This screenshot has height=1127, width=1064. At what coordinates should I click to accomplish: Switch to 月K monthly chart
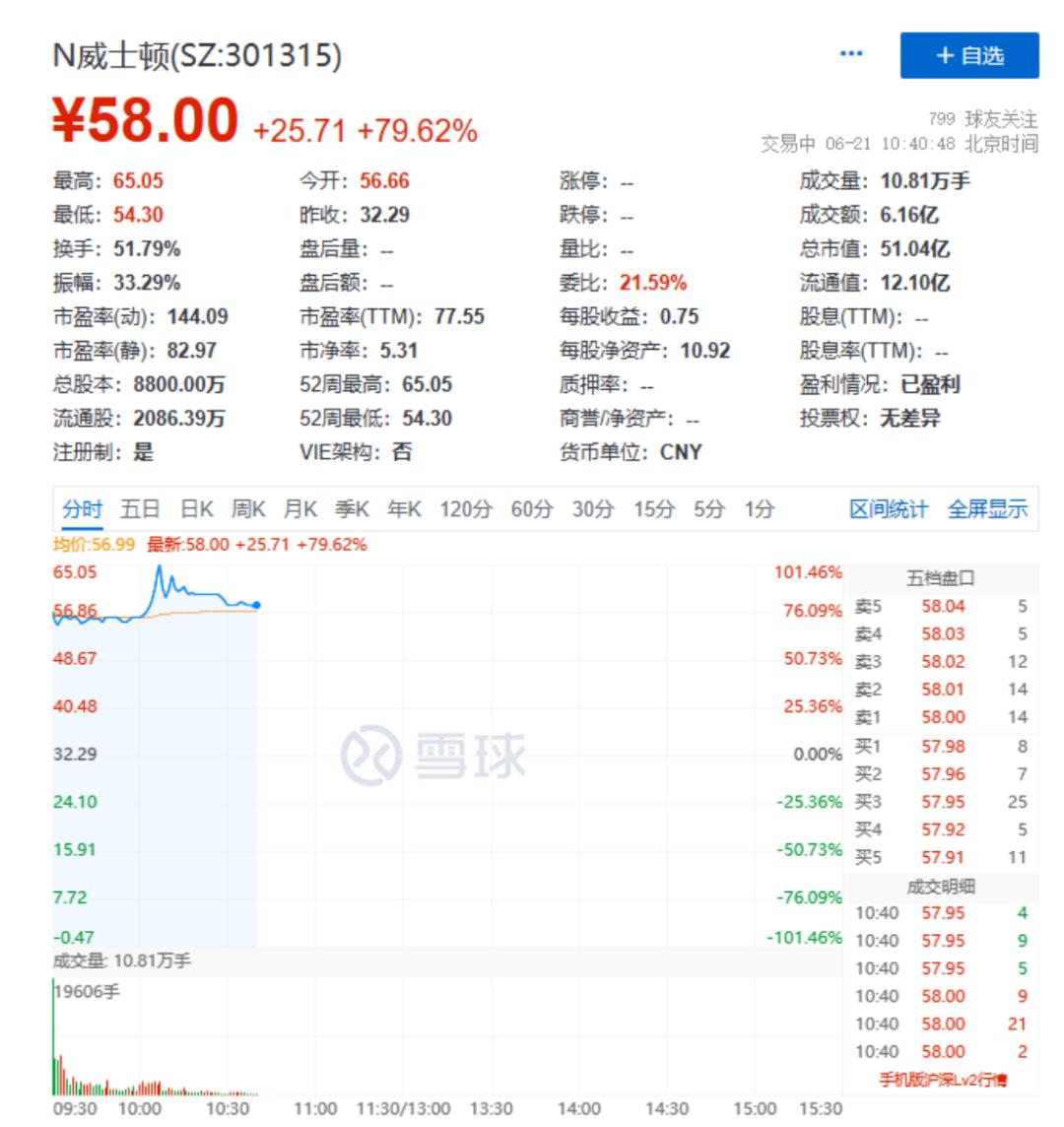coord(300,509)
